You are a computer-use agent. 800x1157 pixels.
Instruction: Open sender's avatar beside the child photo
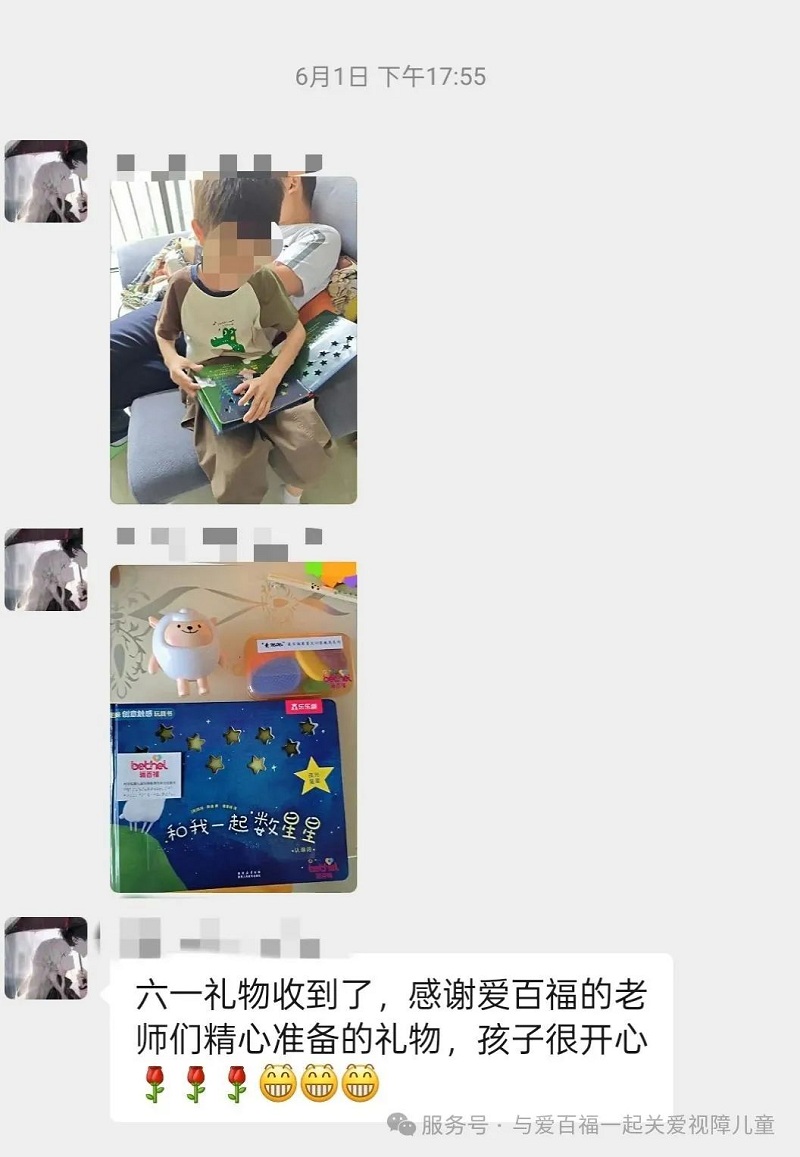point(46,181)
